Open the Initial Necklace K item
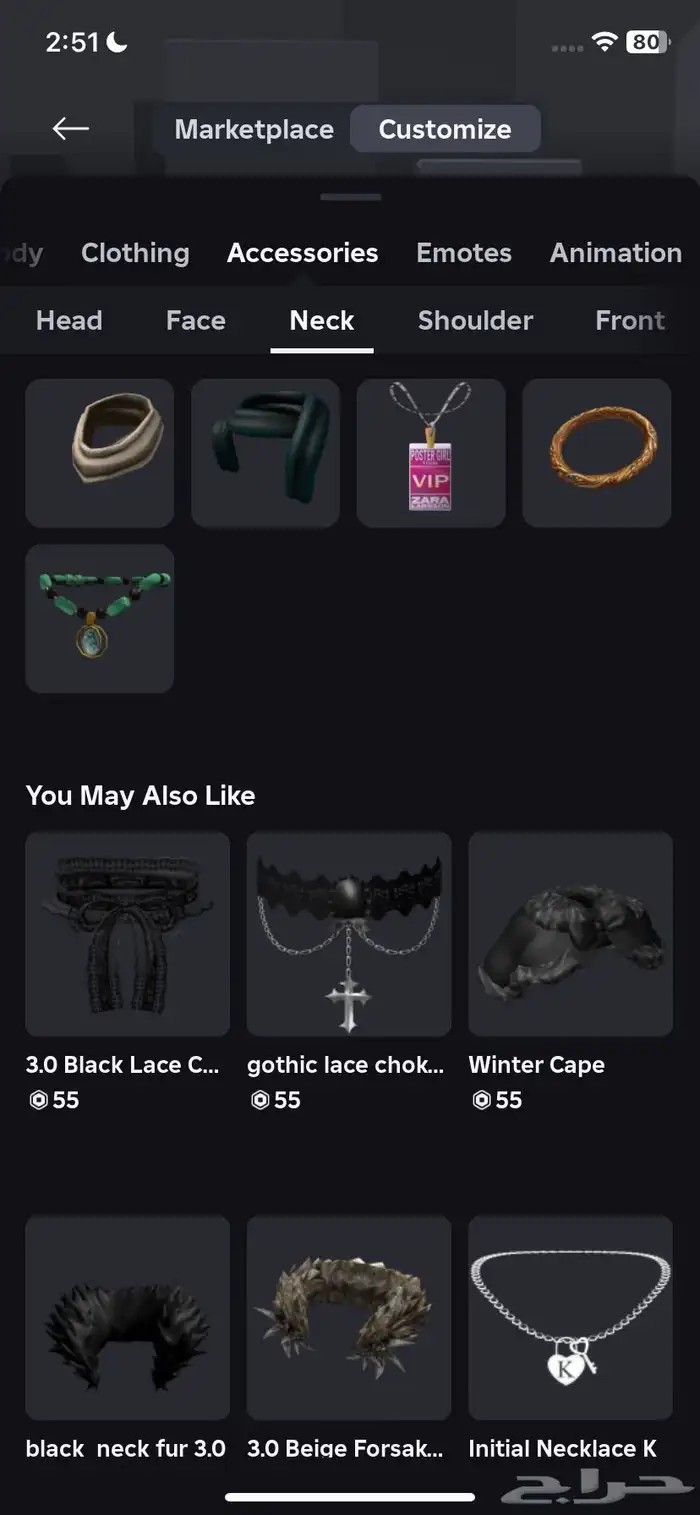 570,1318
